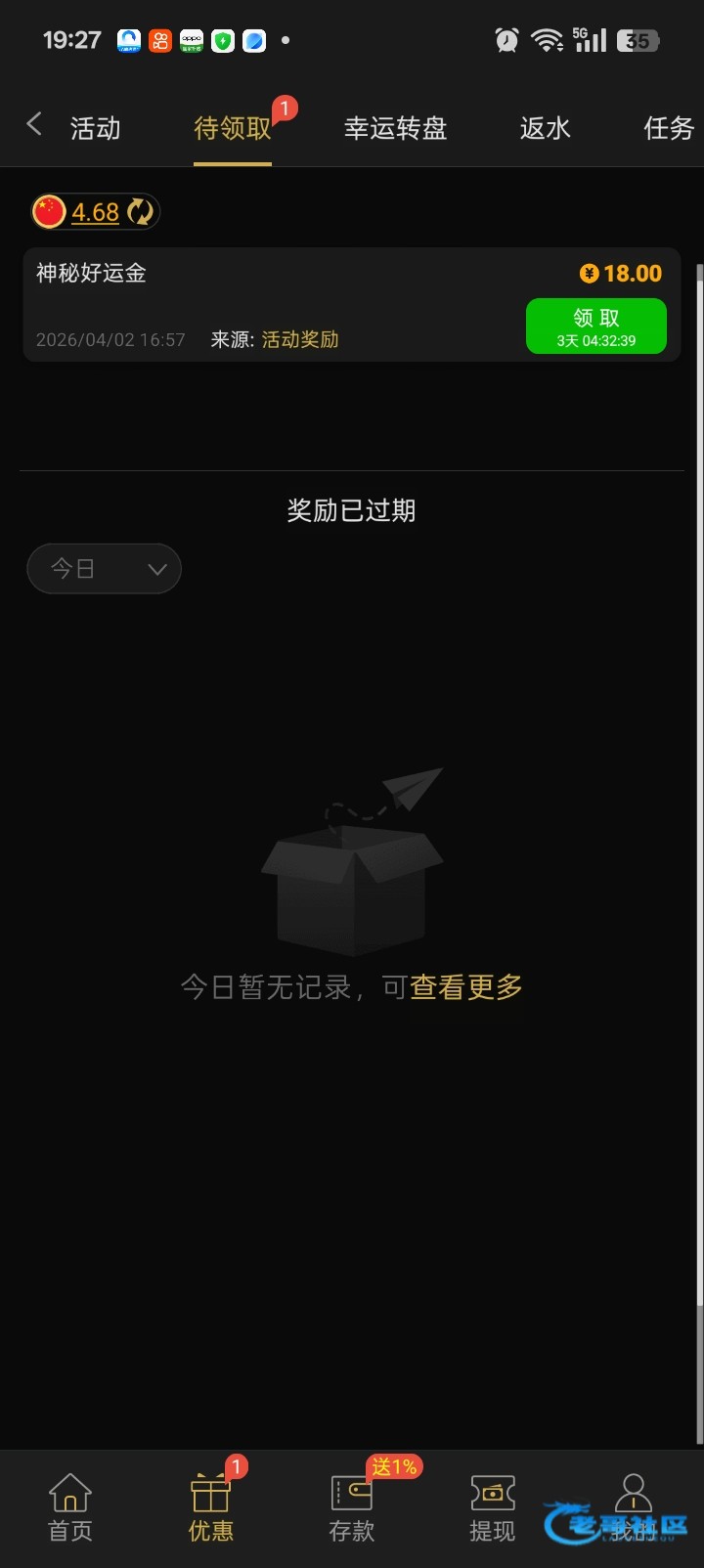This screenshot has height=1568, width=704.
Task: Open the 任务 tab
Action: click(x=669, y=128)
